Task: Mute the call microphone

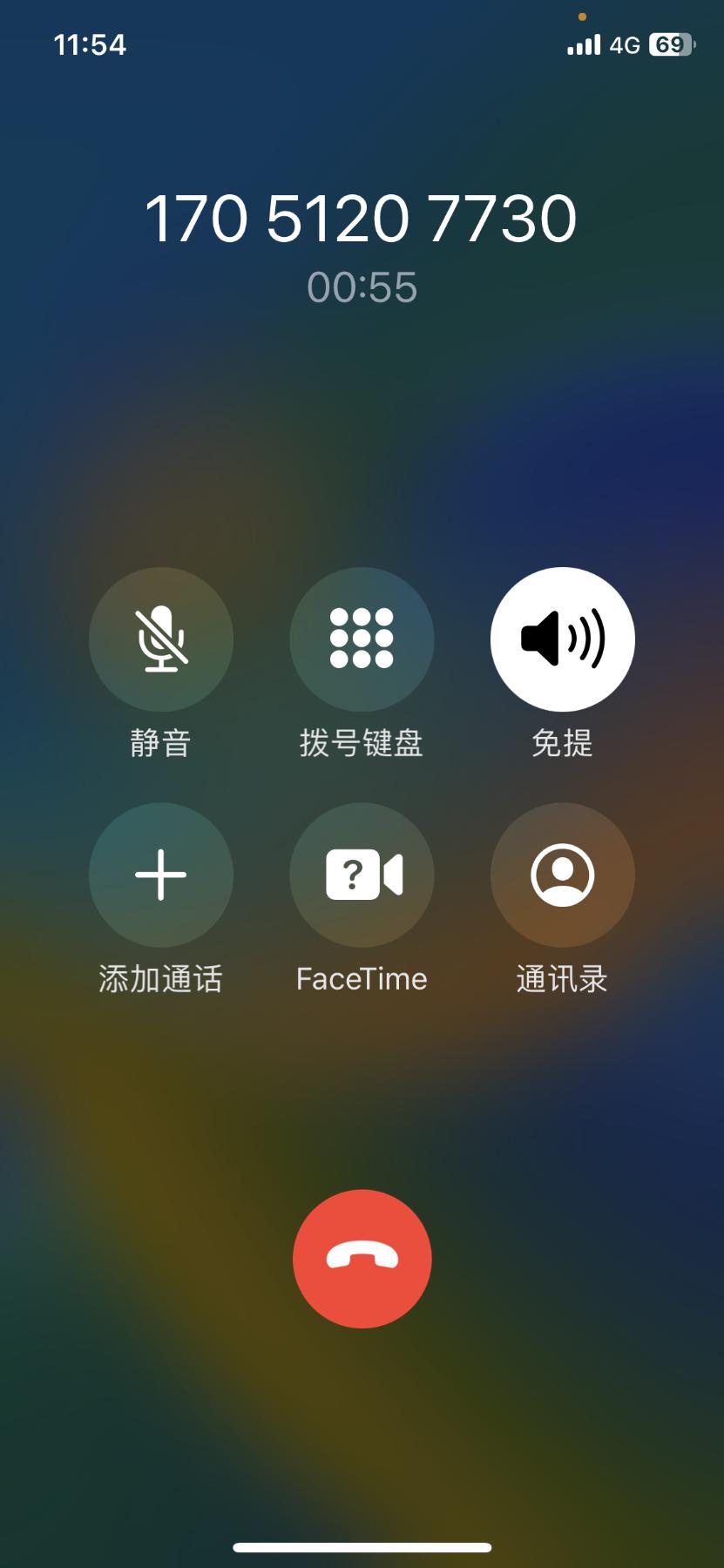Action: 161,639
